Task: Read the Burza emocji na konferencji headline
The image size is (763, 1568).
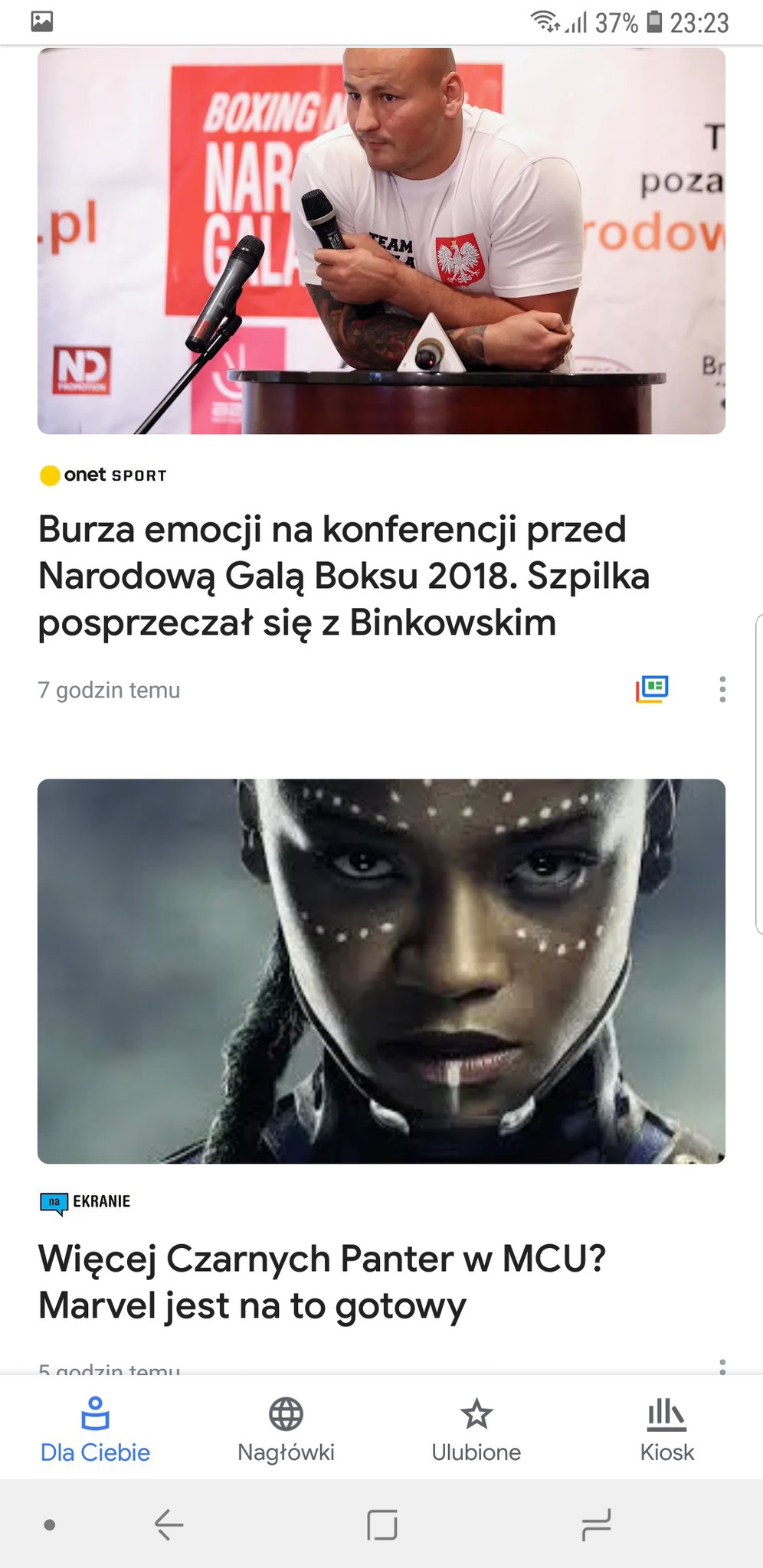Action: pyautogui.click(x=343, y=576)
